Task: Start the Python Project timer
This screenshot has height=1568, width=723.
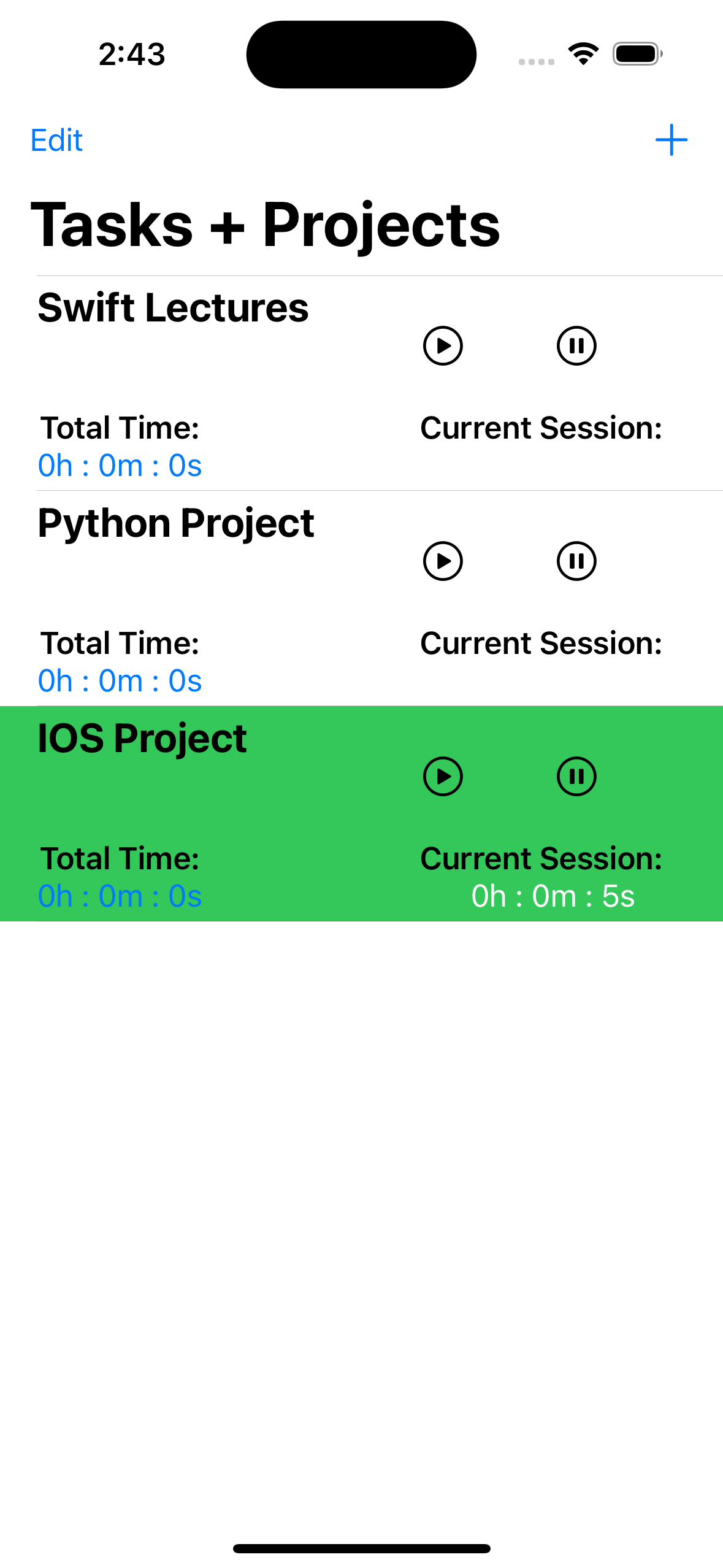Action: point(442,561)
